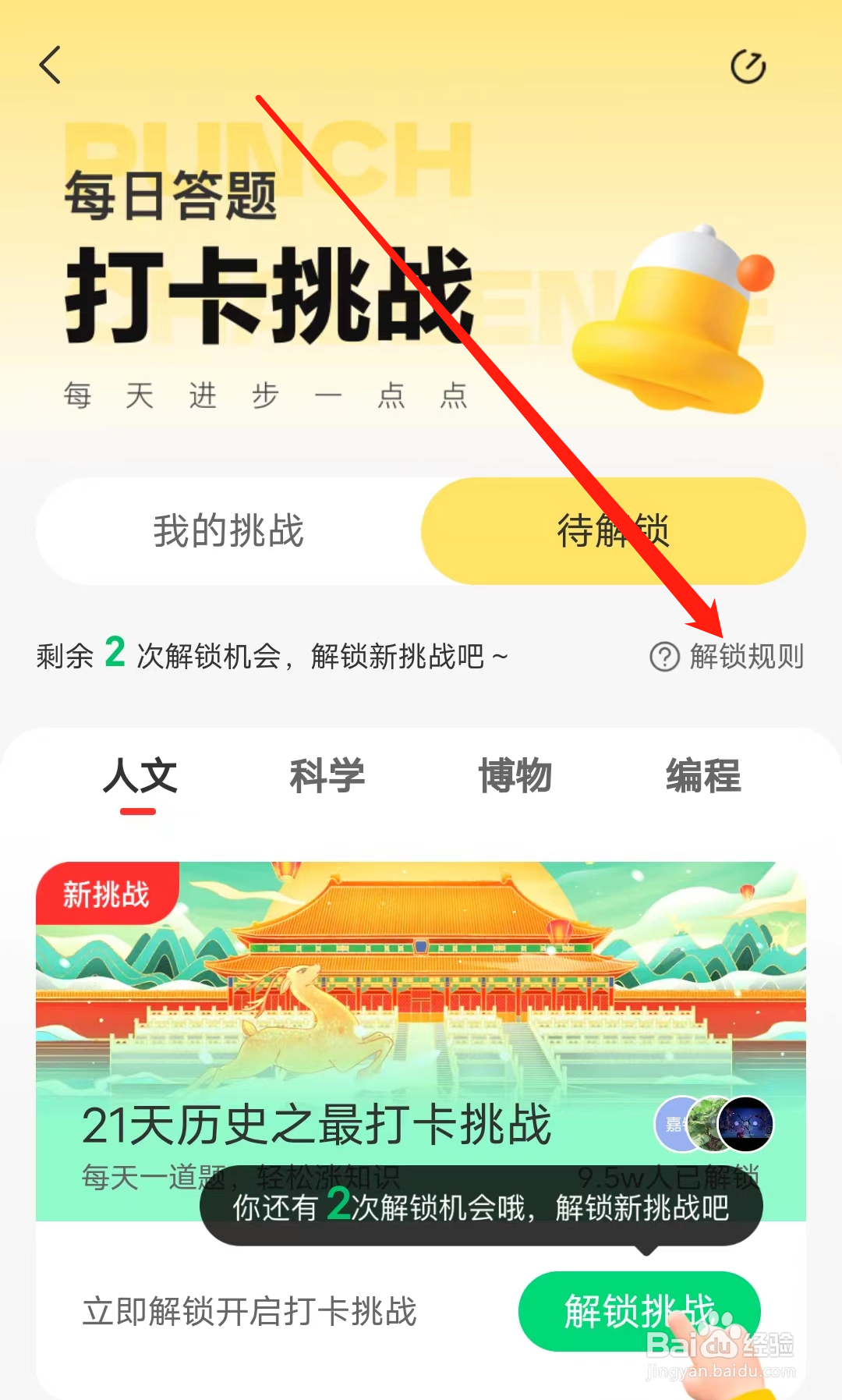
Task: Open the 博物 category
Action: click(516, 775)
